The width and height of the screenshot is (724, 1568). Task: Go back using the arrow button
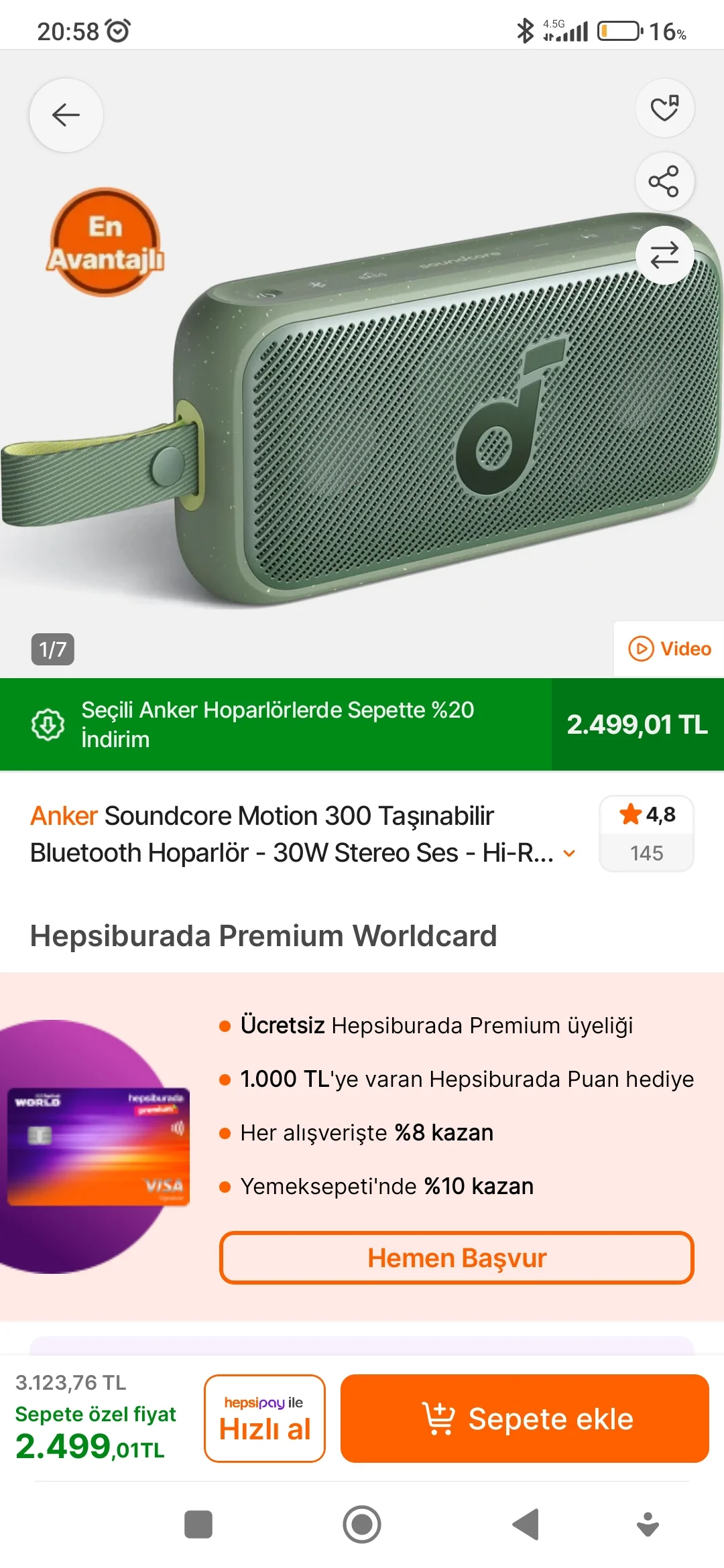click(x=66, y=115)
